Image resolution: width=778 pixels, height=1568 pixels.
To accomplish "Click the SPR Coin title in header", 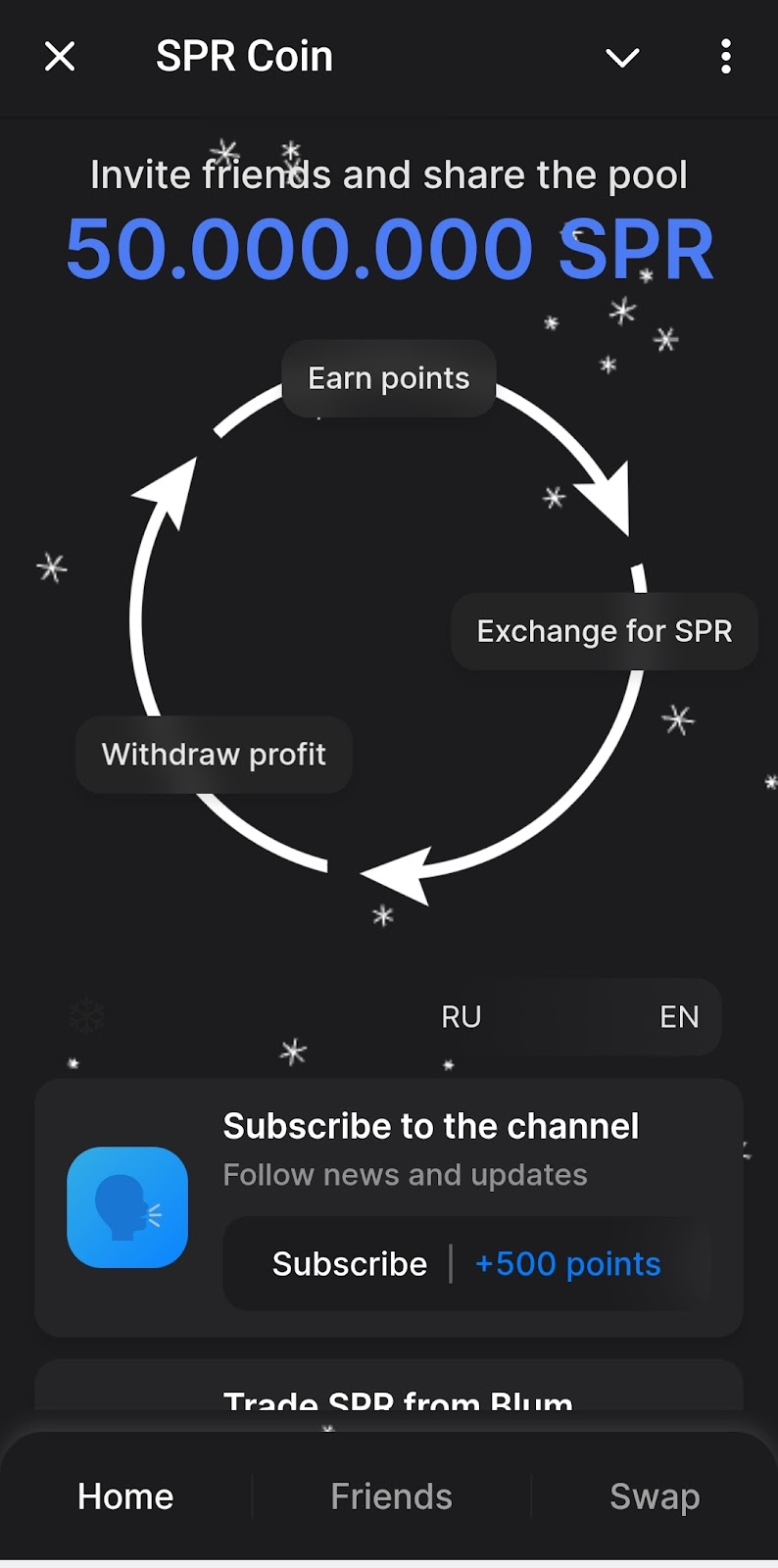I will (245, 57).
